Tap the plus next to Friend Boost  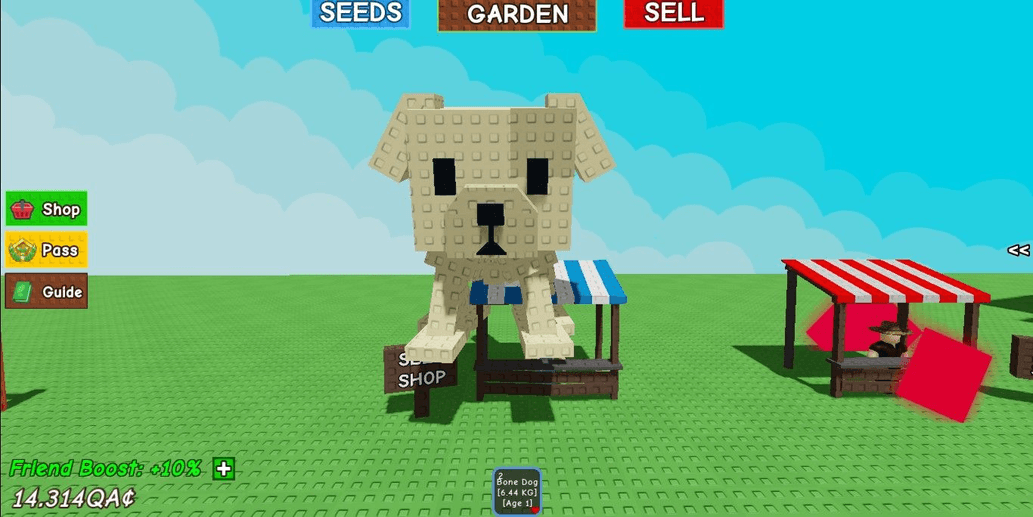point(224,469)
